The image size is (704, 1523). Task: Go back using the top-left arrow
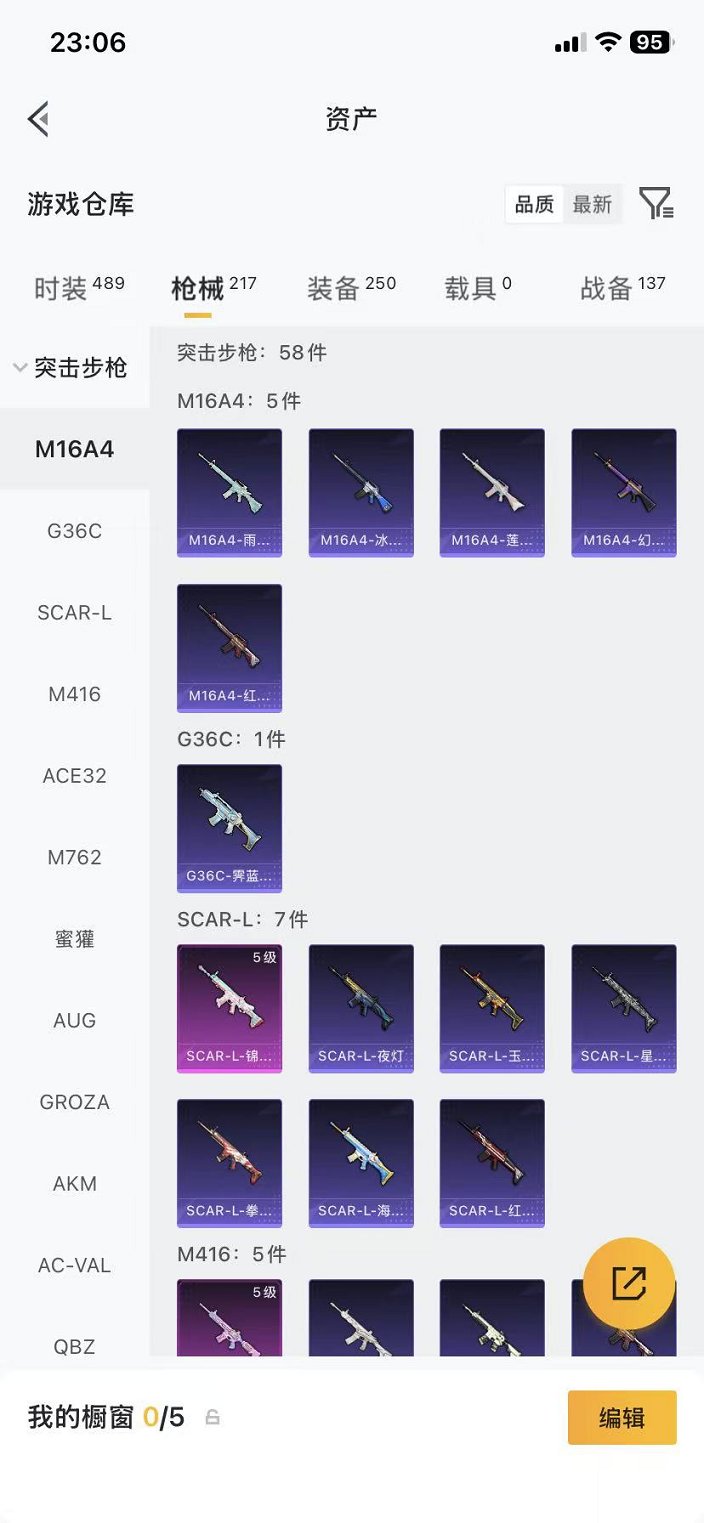tap(39, 119)
